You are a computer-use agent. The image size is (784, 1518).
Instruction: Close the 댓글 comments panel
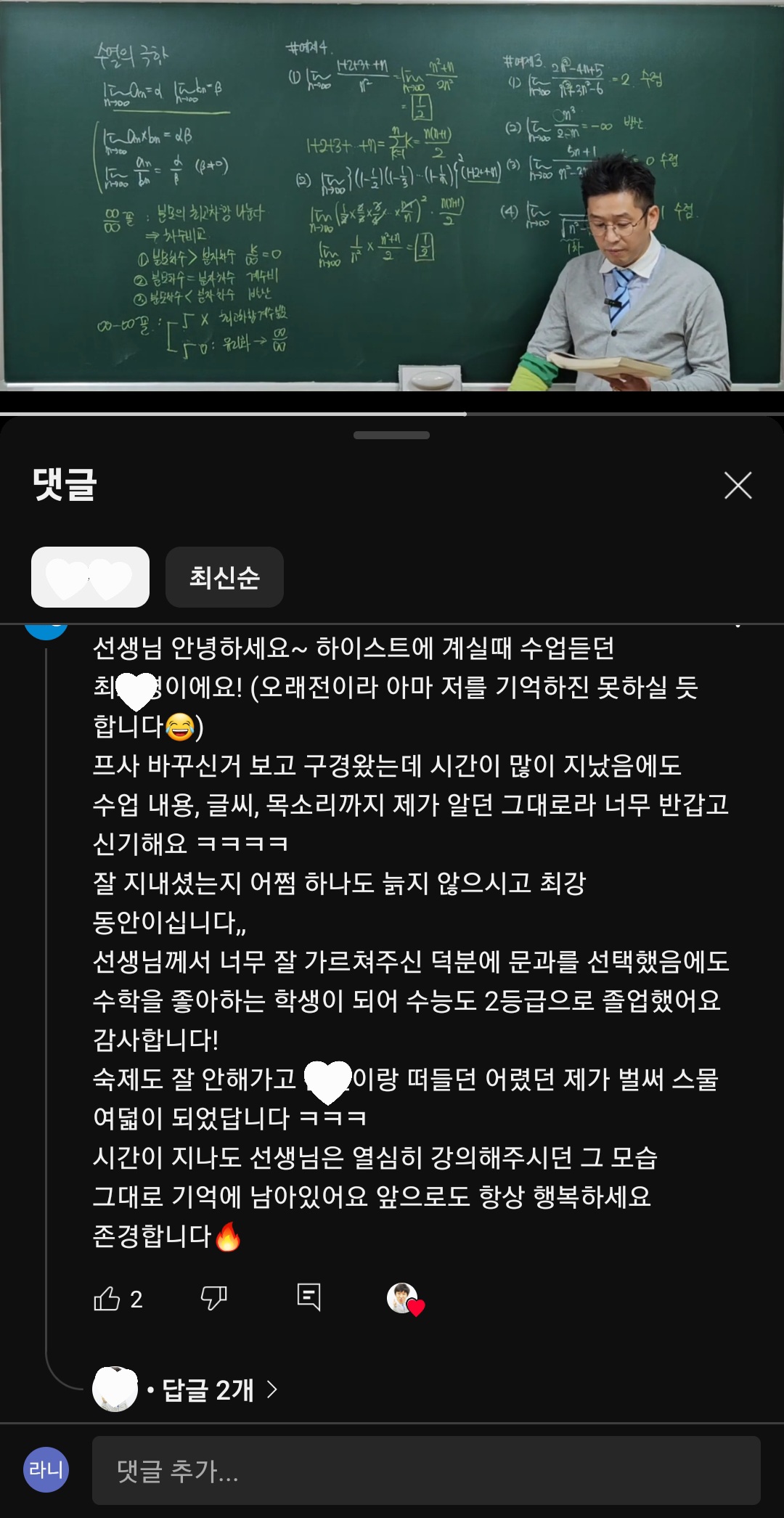point(738,485)
